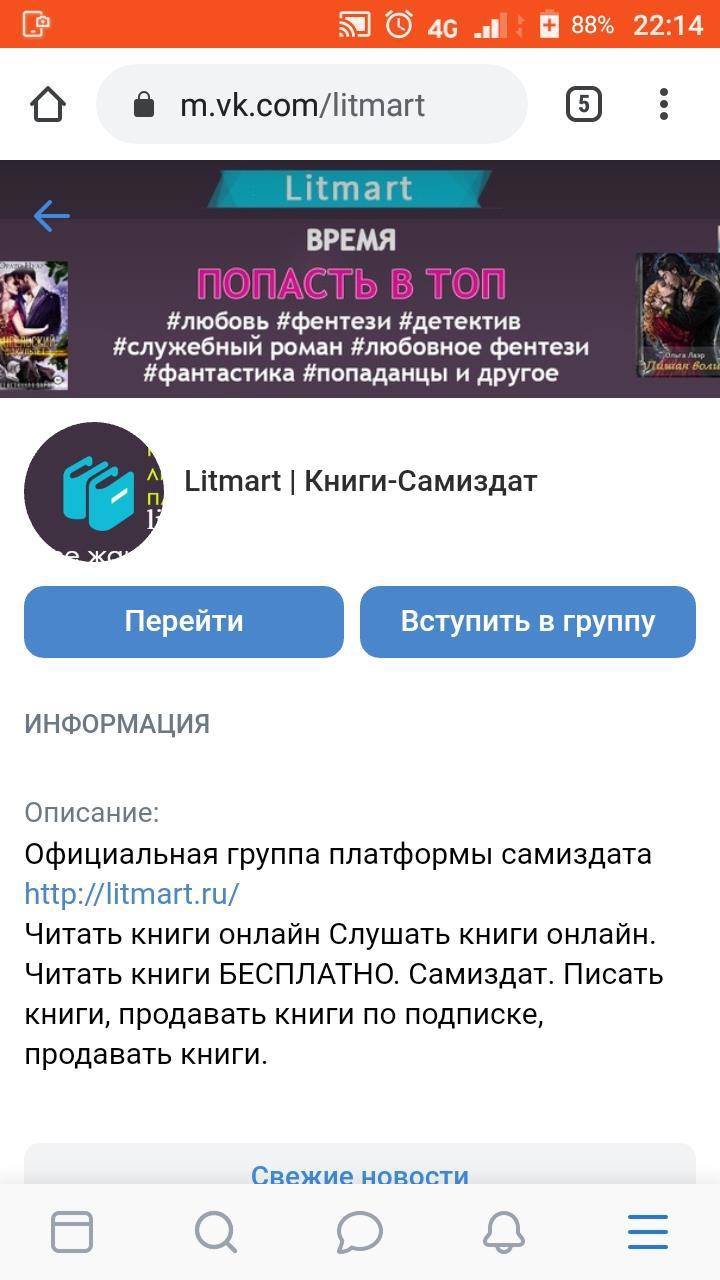Open the hamburger menu tab
This screenshot has width=720, height=1280.
[648, 1232]
